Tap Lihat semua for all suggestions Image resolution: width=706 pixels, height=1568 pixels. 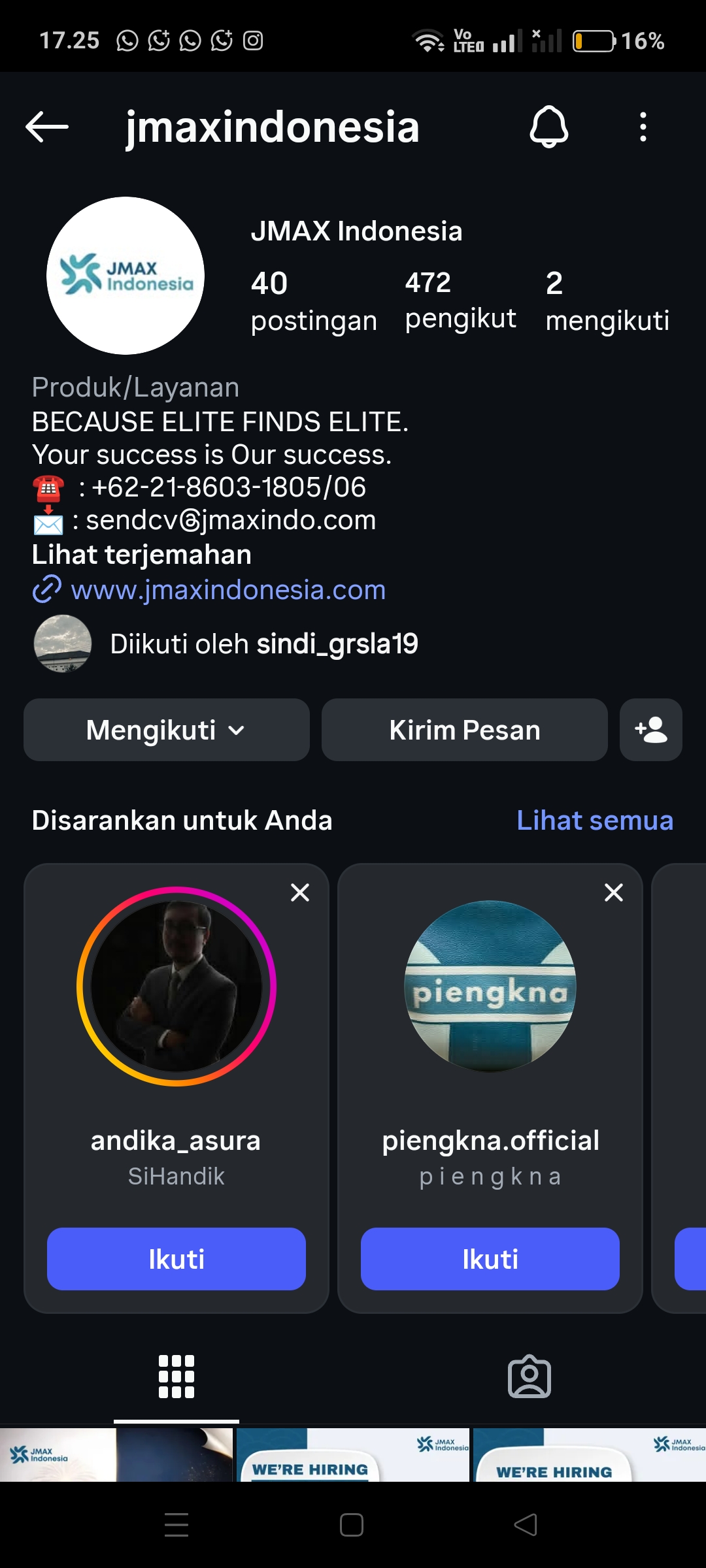[594, 820]
